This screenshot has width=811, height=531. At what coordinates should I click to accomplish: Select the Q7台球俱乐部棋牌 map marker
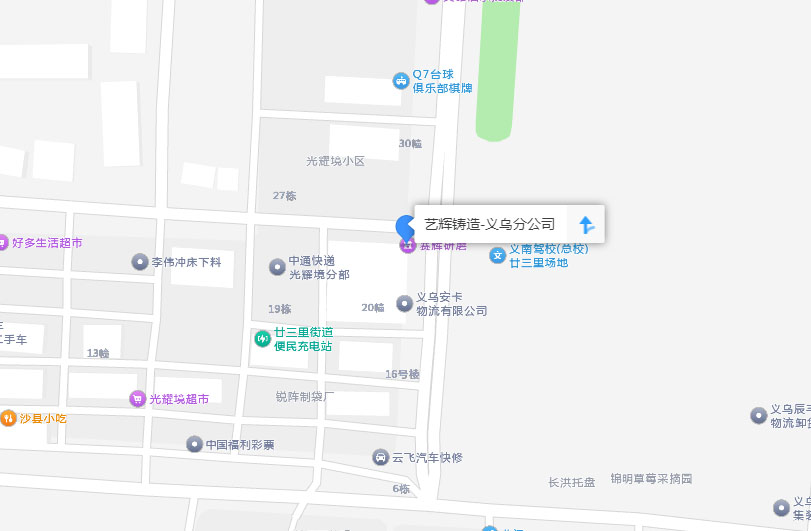click(x=401, y=81)
